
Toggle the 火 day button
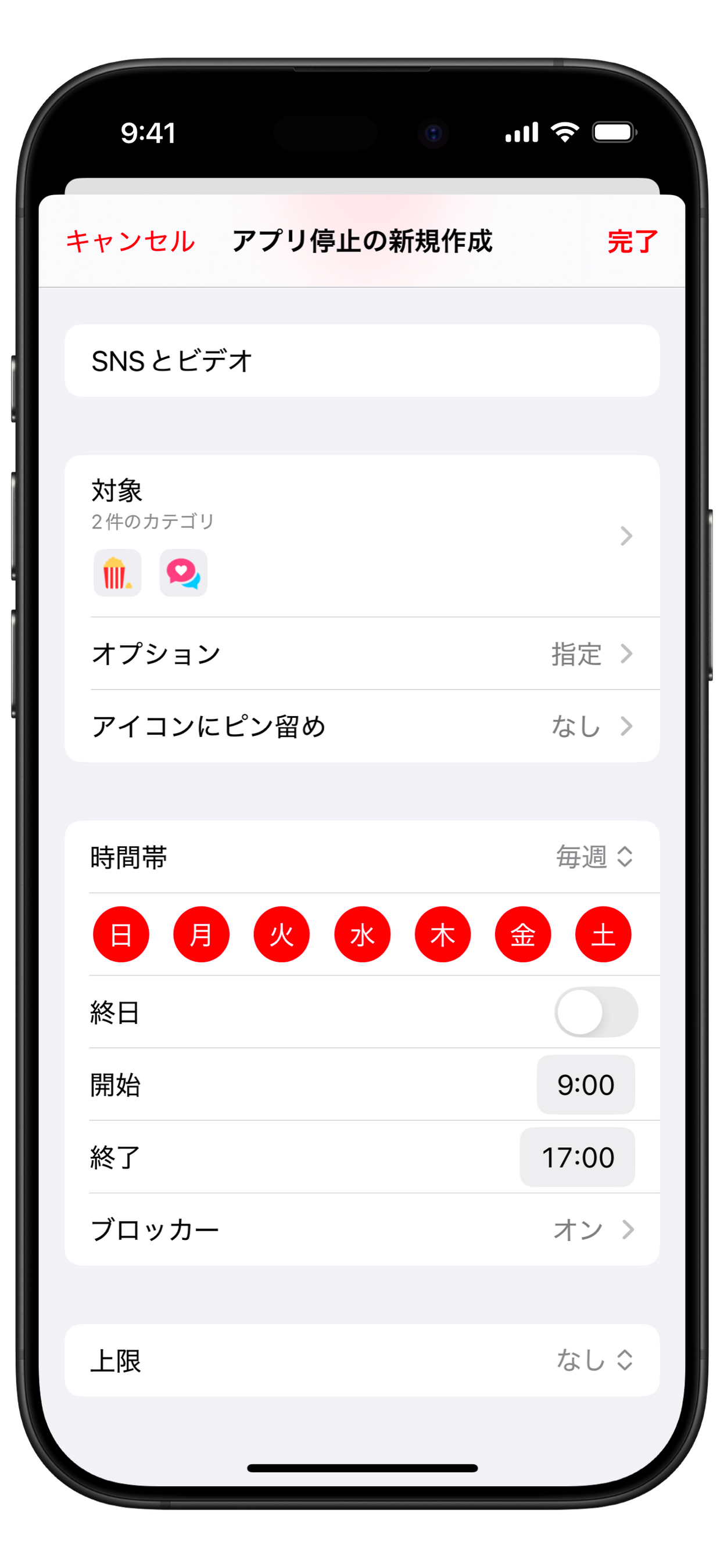point(281,934)
